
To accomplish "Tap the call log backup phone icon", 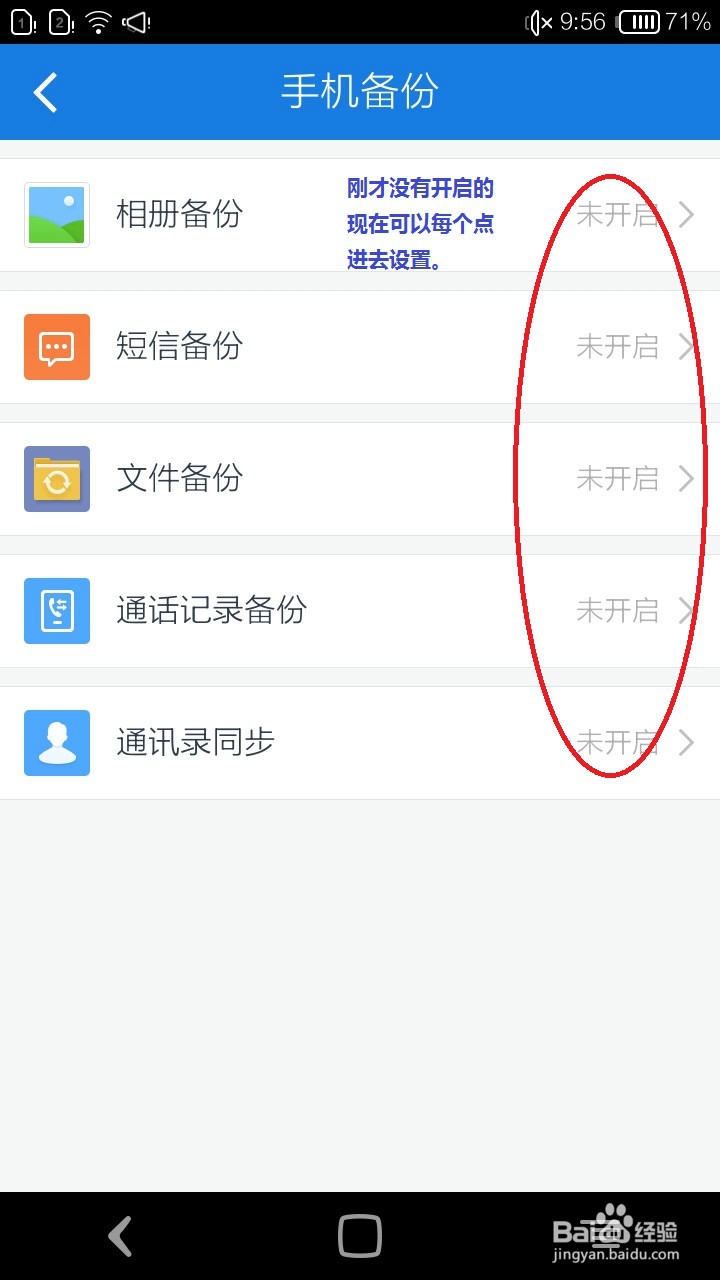I will click(x=56, y=610).
